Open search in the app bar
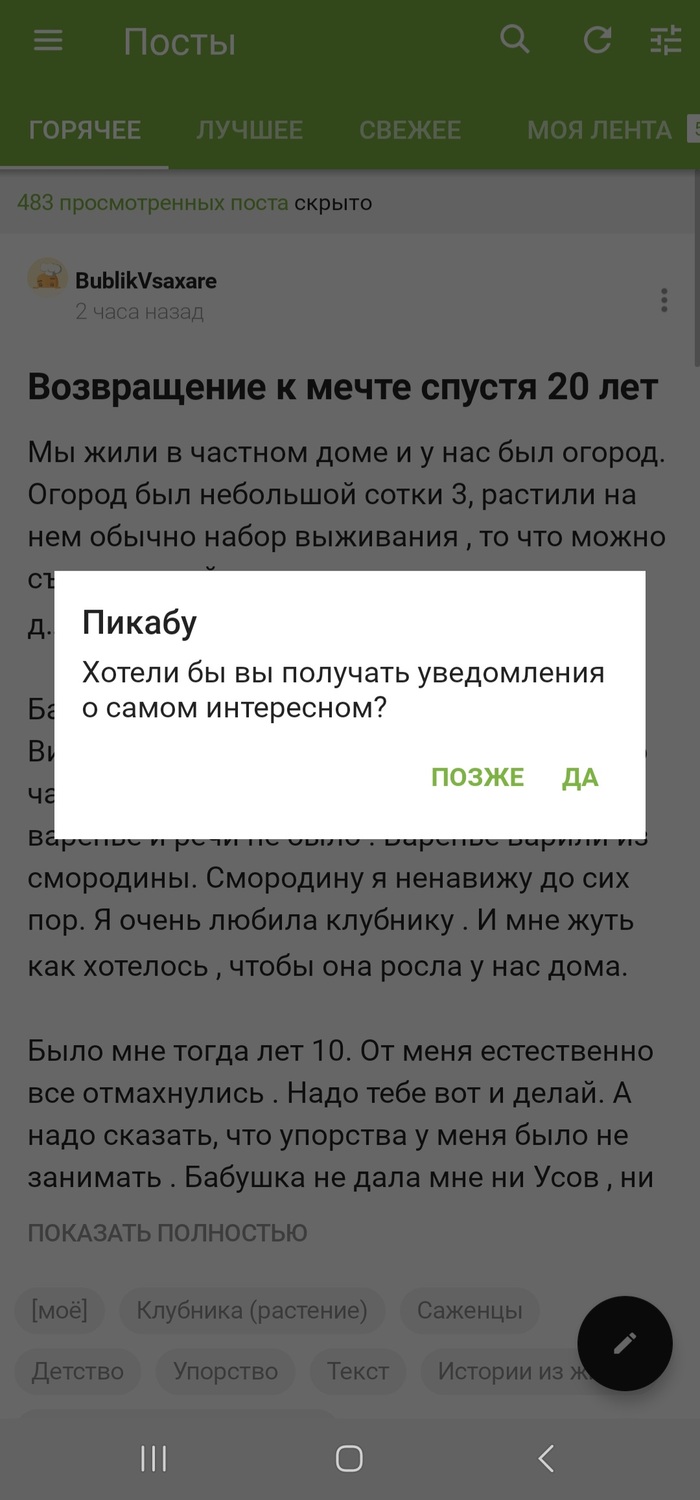The image size is (700, 1500). coord(514,41)
